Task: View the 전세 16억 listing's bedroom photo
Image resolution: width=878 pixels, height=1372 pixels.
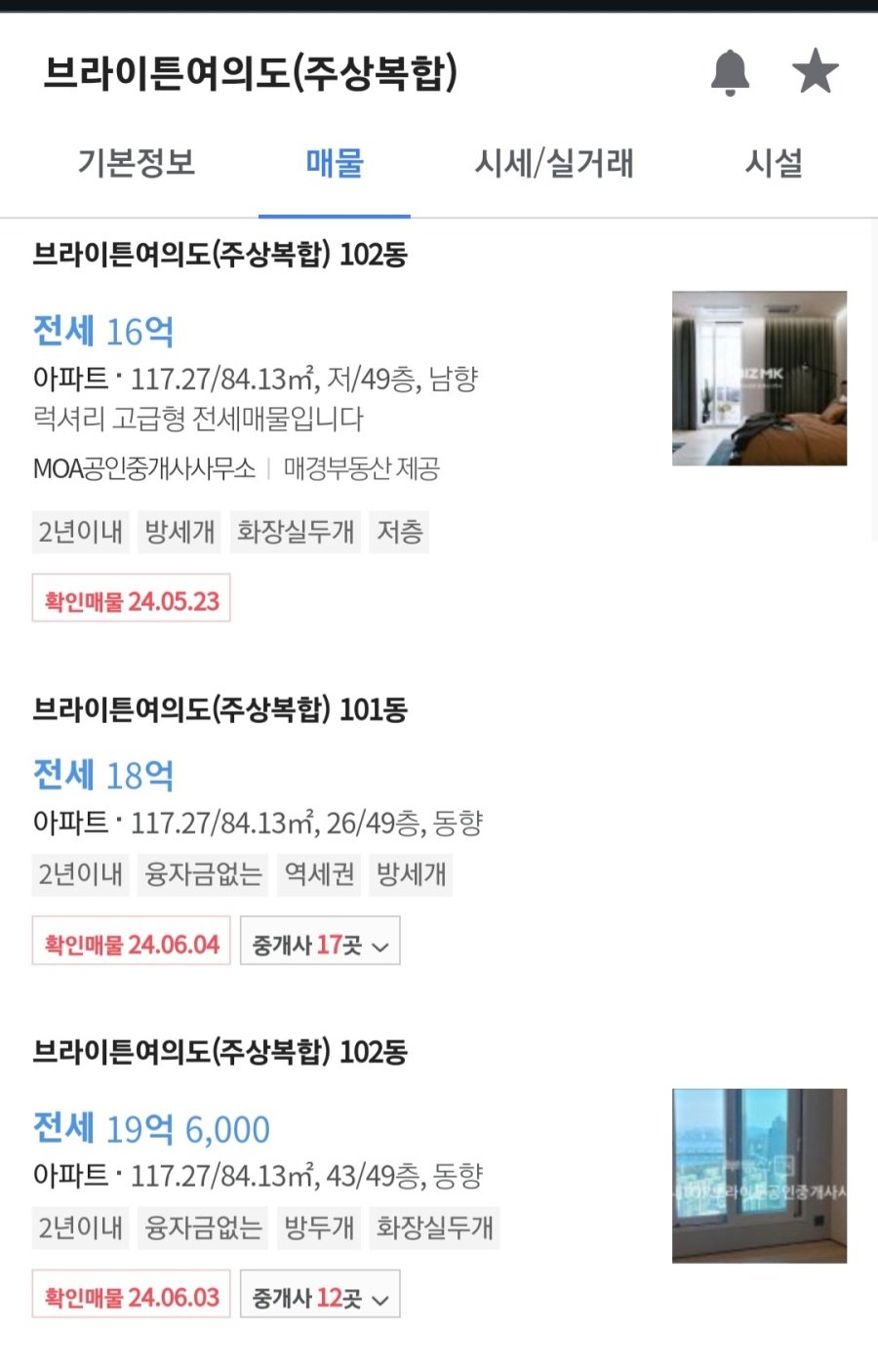Action: [x=759, y=378]
